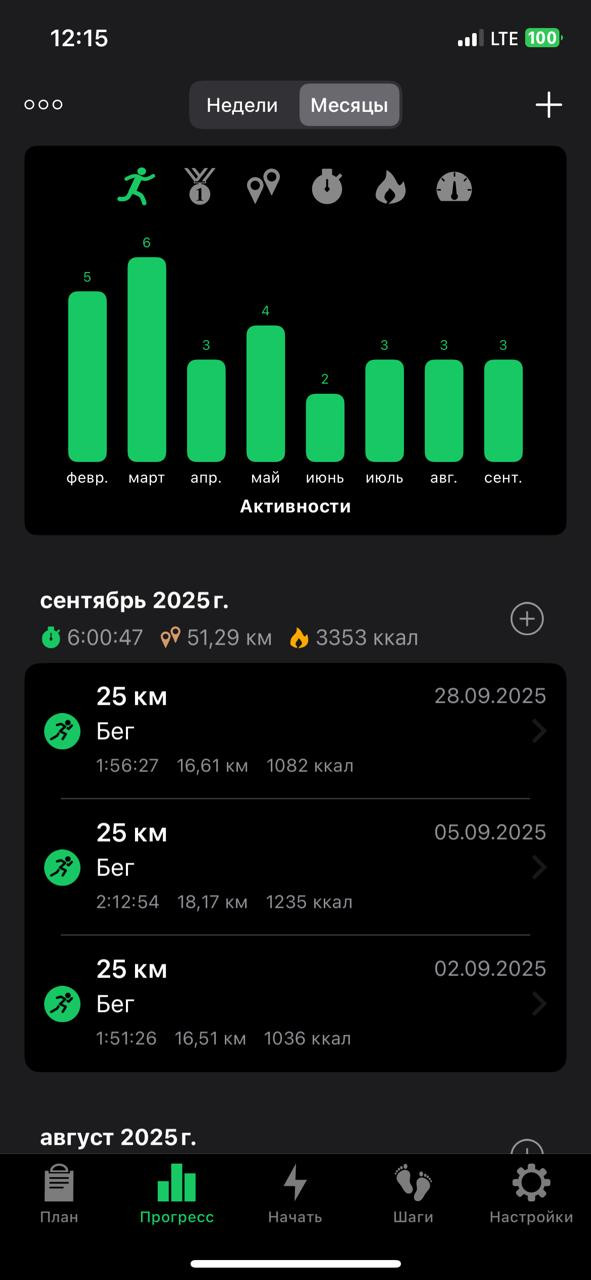Viewport: 591px width, 1280px height.
Task: Open the three-dot options menu
Action: click(44, 104)
